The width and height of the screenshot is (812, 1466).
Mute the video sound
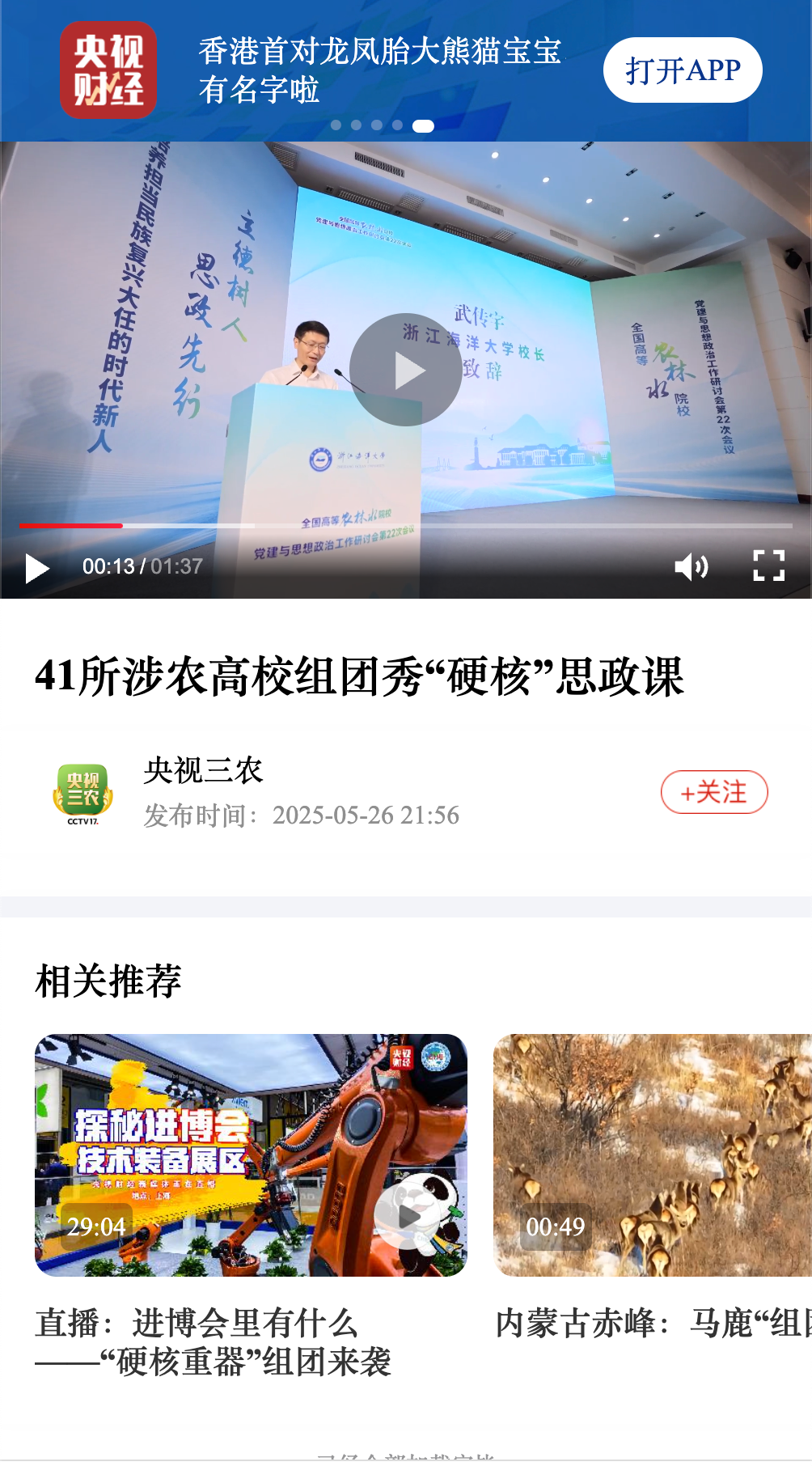click(691, 566)
